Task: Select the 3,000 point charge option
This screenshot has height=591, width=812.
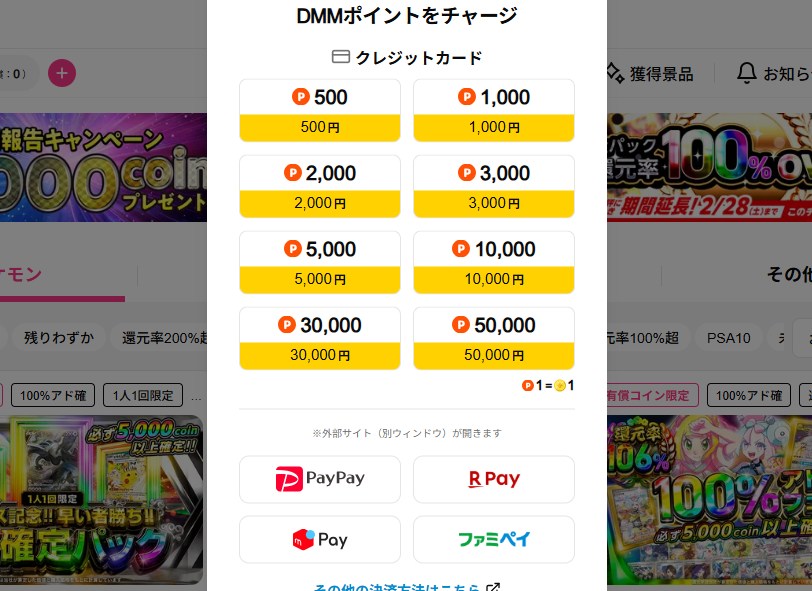Action: [x=494, y=186]
